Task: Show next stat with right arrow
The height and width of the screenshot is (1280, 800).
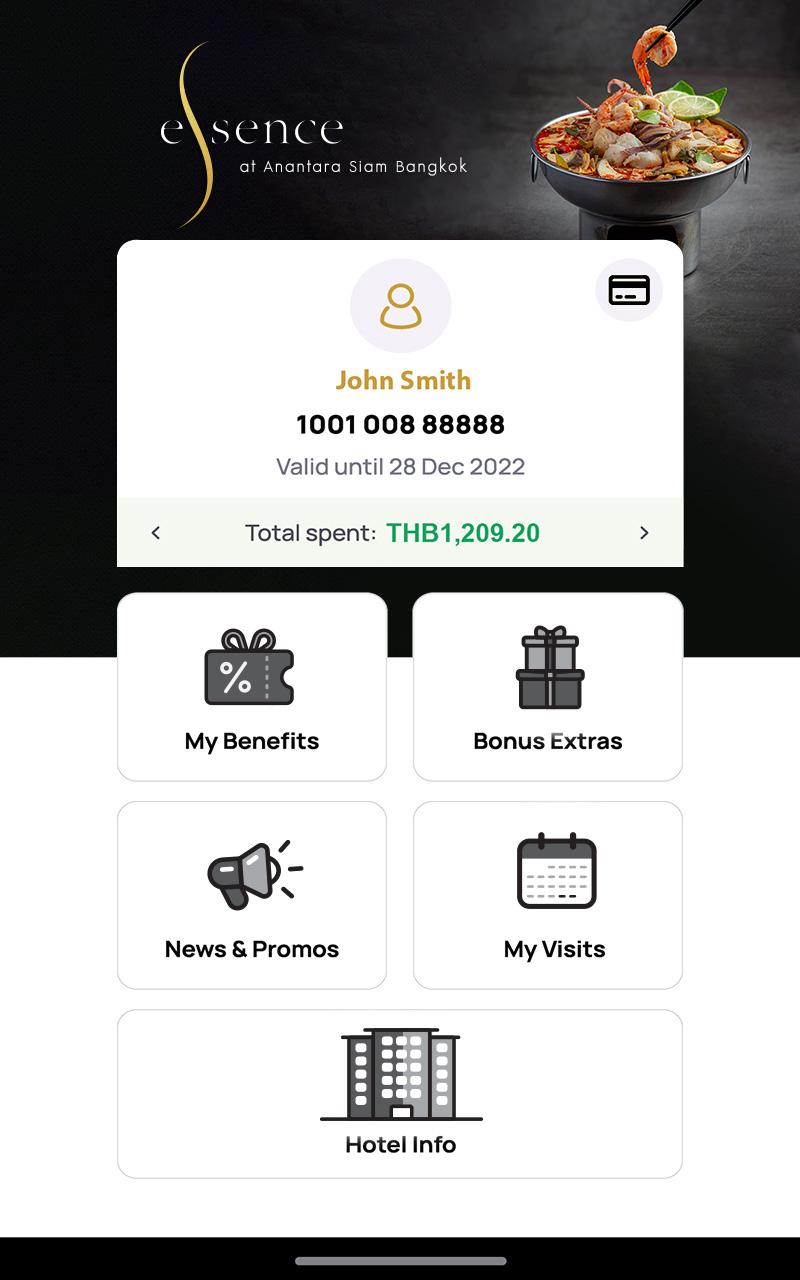Action: coord(644,533)
